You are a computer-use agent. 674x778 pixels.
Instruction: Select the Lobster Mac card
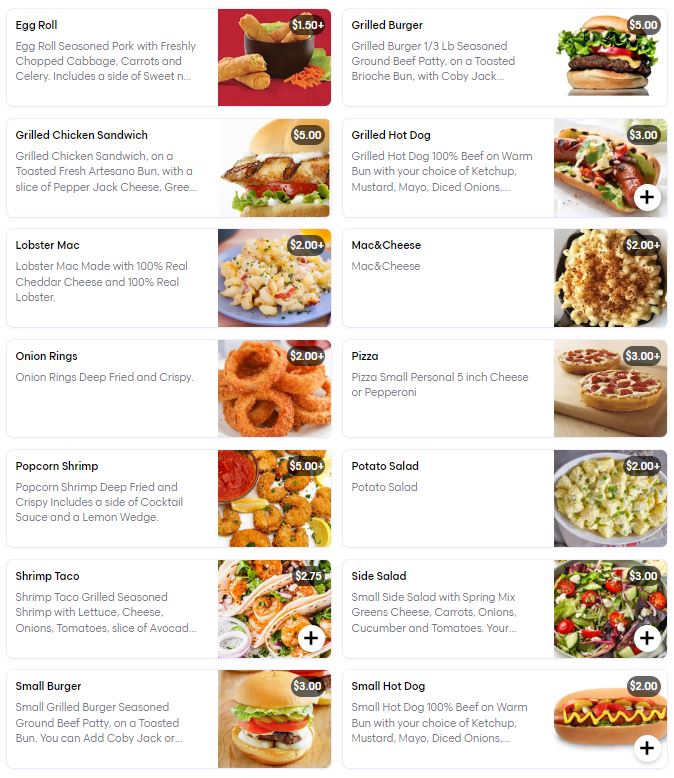pyautogui.click(x=112, y=278)
